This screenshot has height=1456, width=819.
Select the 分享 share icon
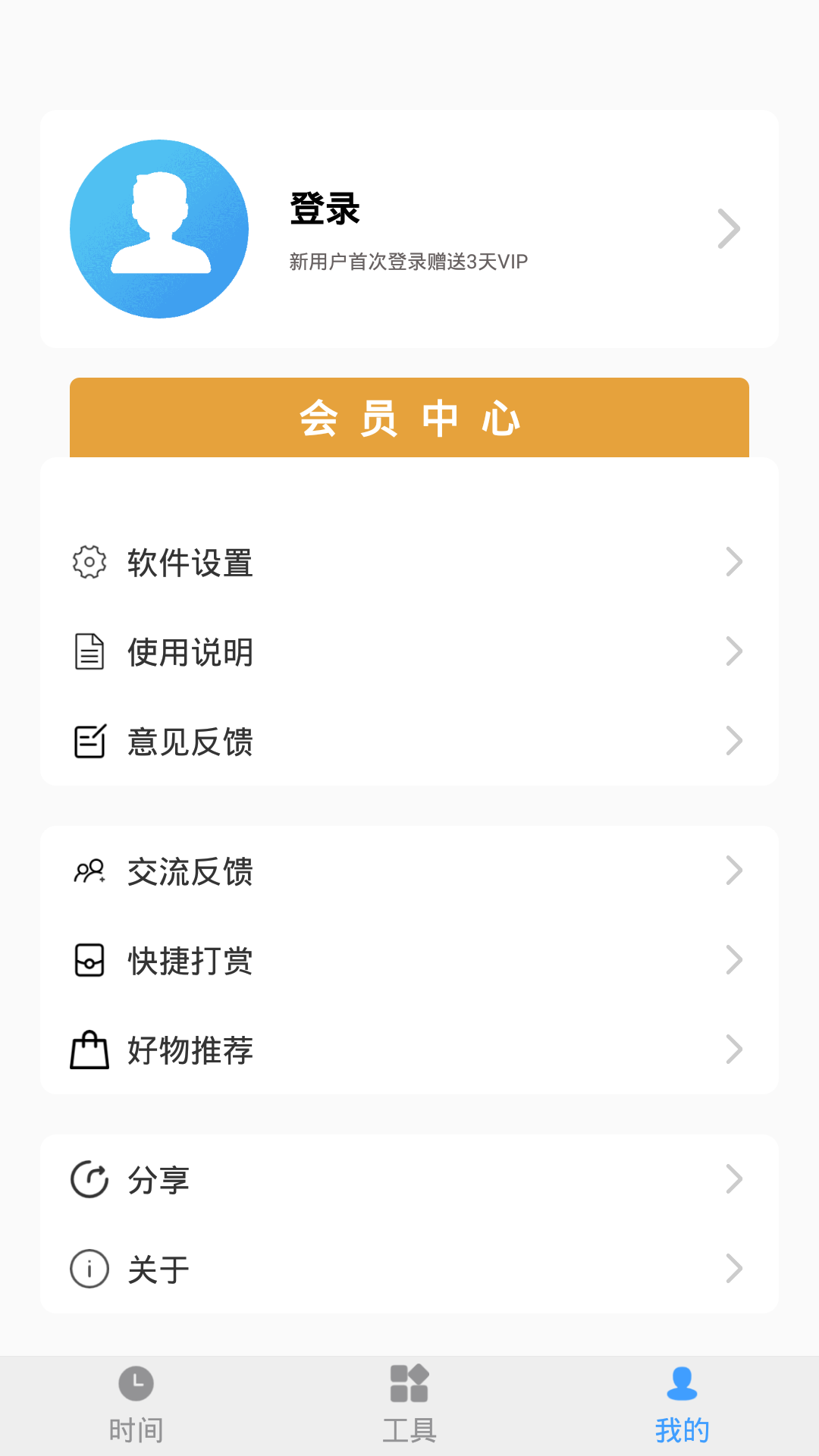[89, 1178]
